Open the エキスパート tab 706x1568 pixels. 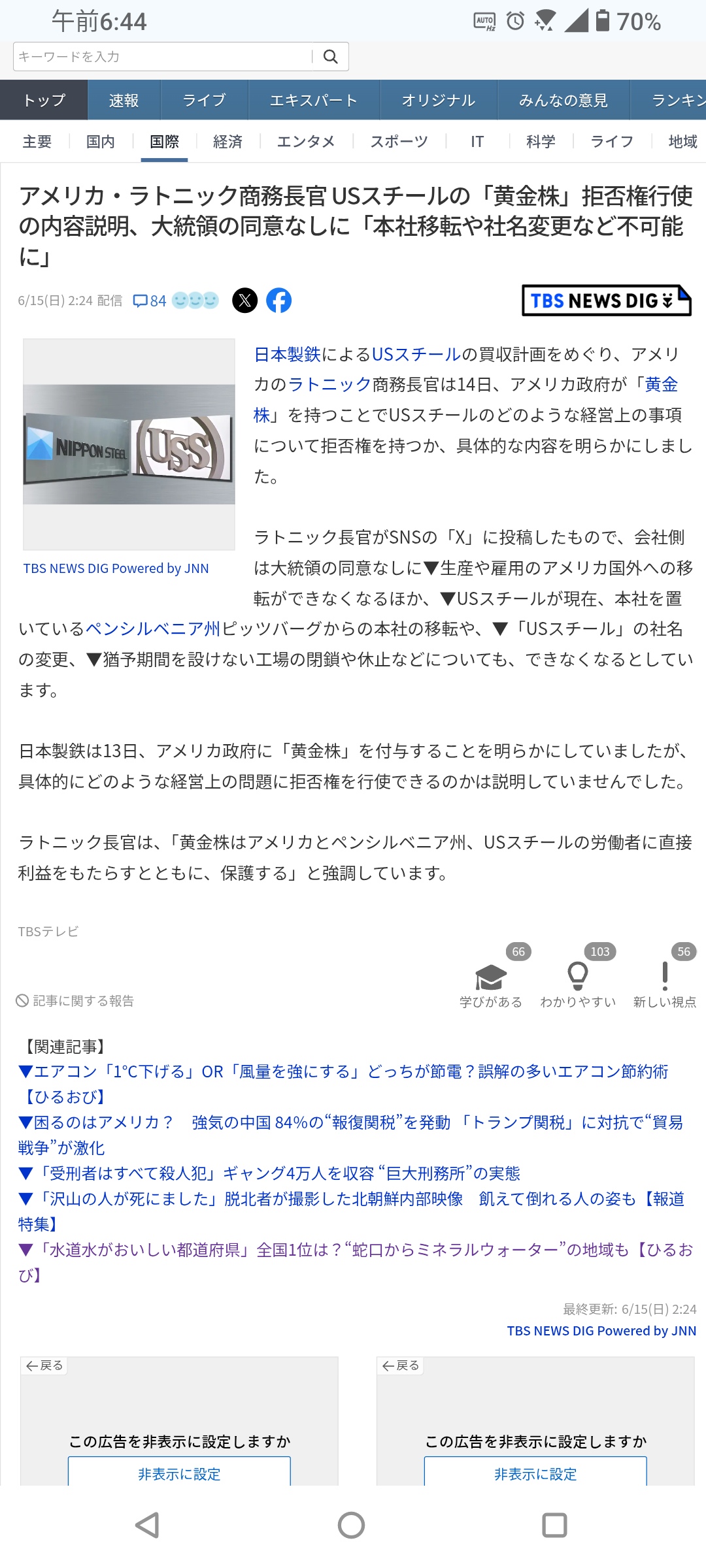point(314,100)
